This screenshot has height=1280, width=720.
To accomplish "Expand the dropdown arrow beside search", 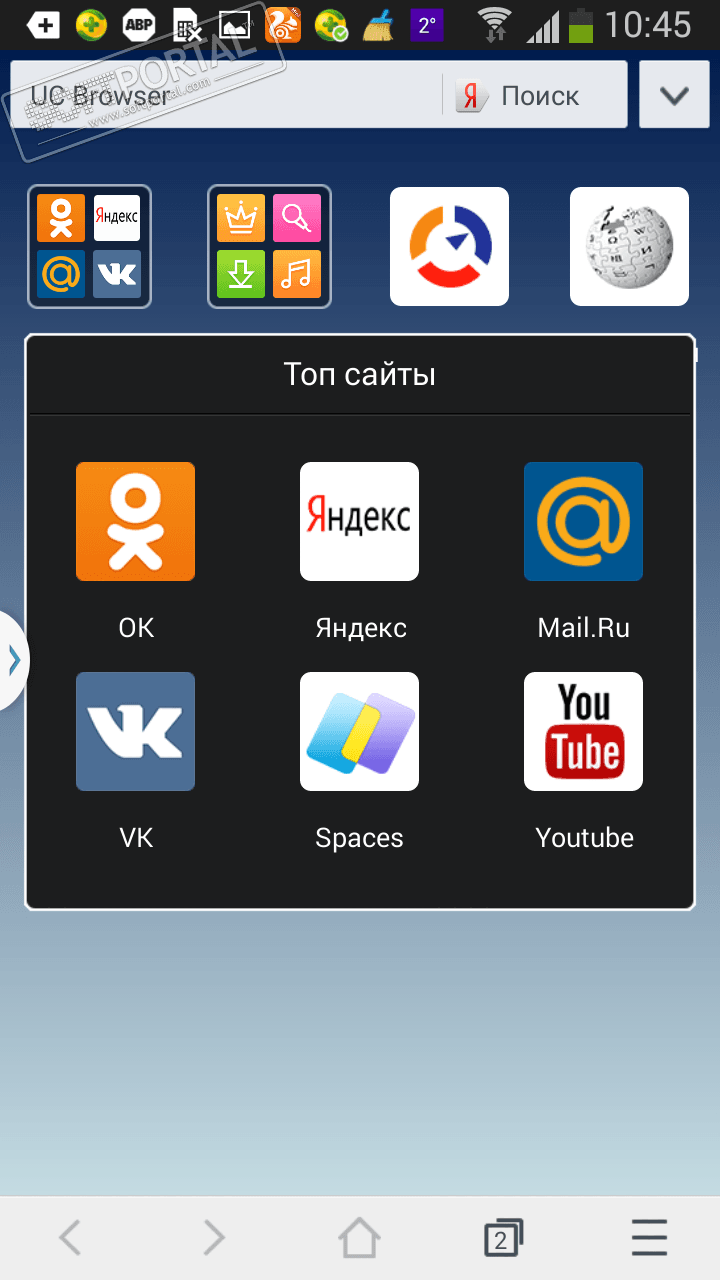I will pyautogui.click(x=674, y=95).
